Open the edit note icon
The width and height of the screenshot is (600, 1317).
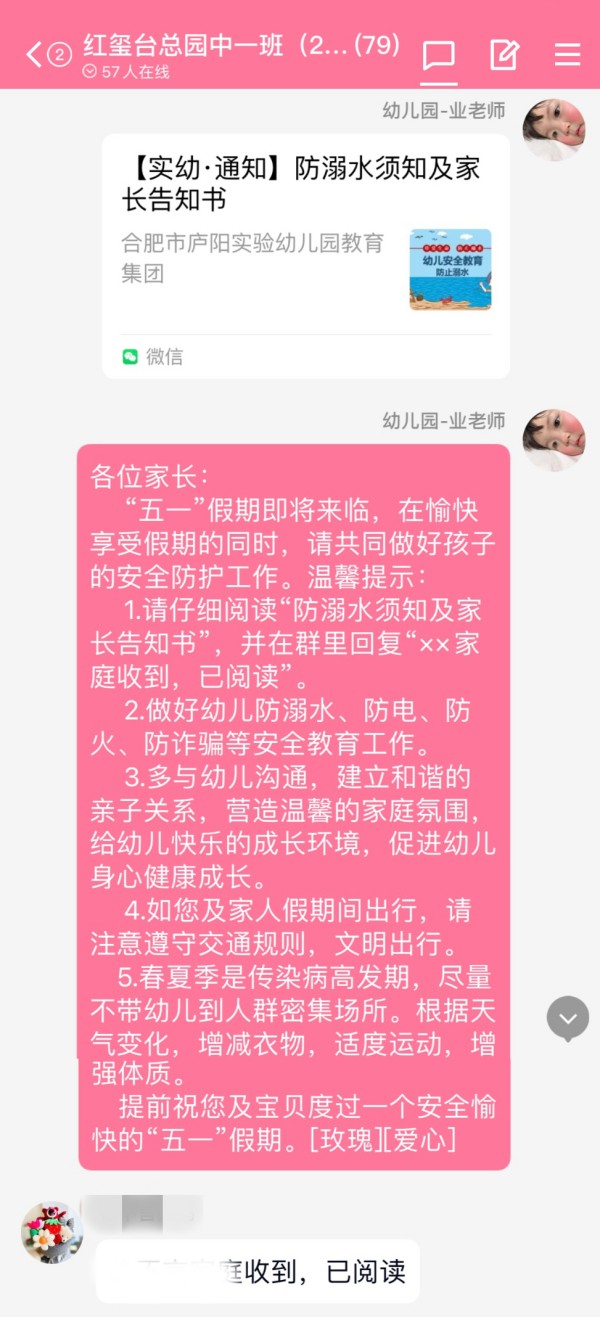tap(504, 54)
